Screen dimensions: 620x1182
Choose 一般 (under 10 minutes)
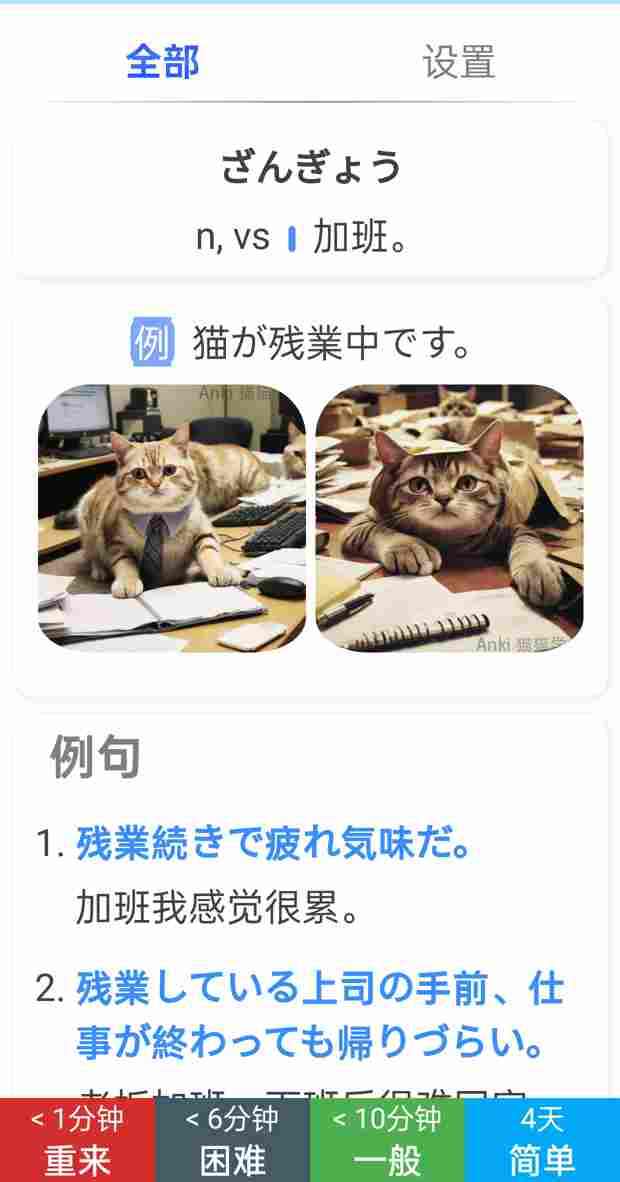pos(387,1140)
